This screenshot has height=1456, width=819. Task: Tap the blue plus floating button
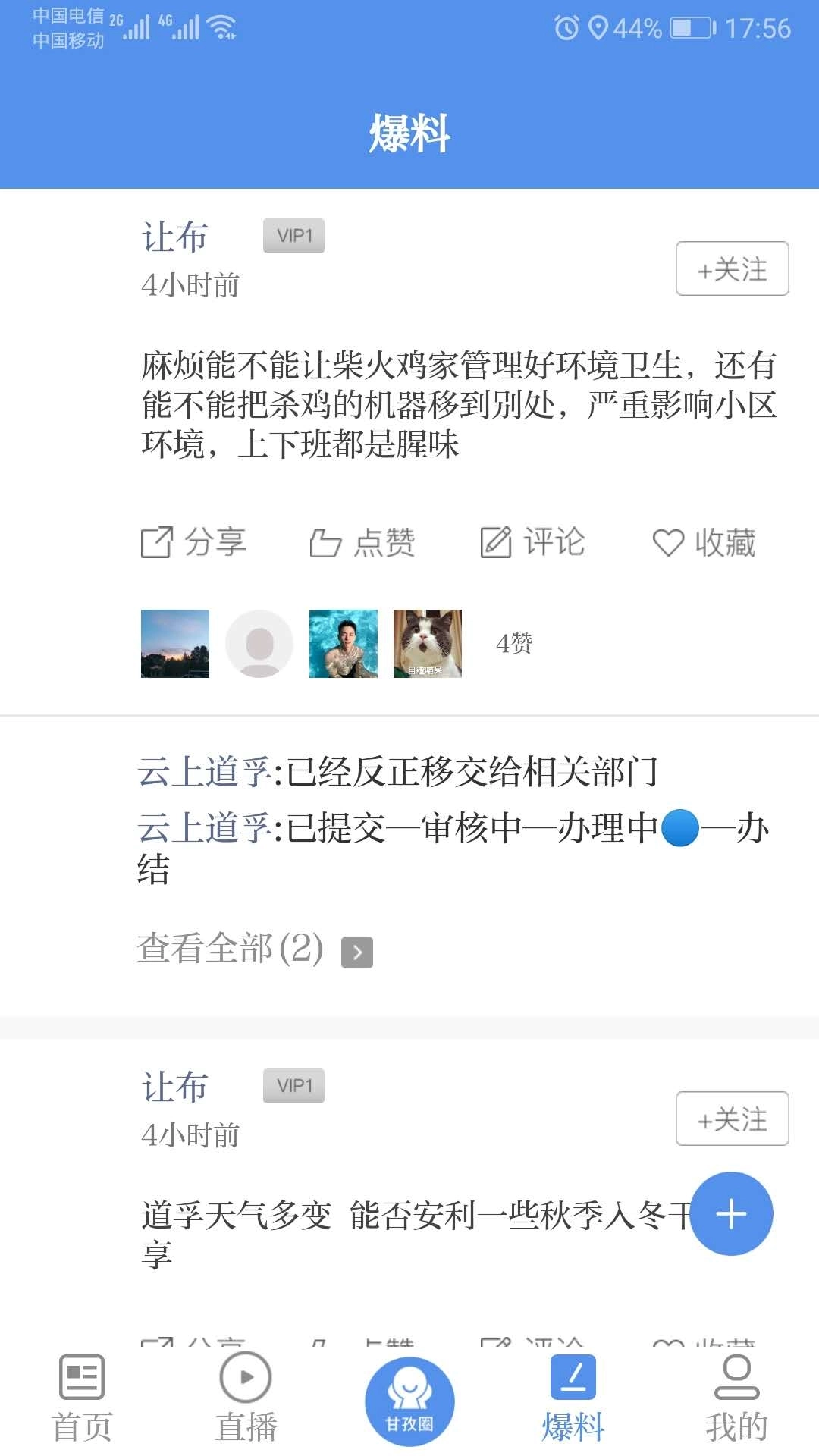[731, 1214]
